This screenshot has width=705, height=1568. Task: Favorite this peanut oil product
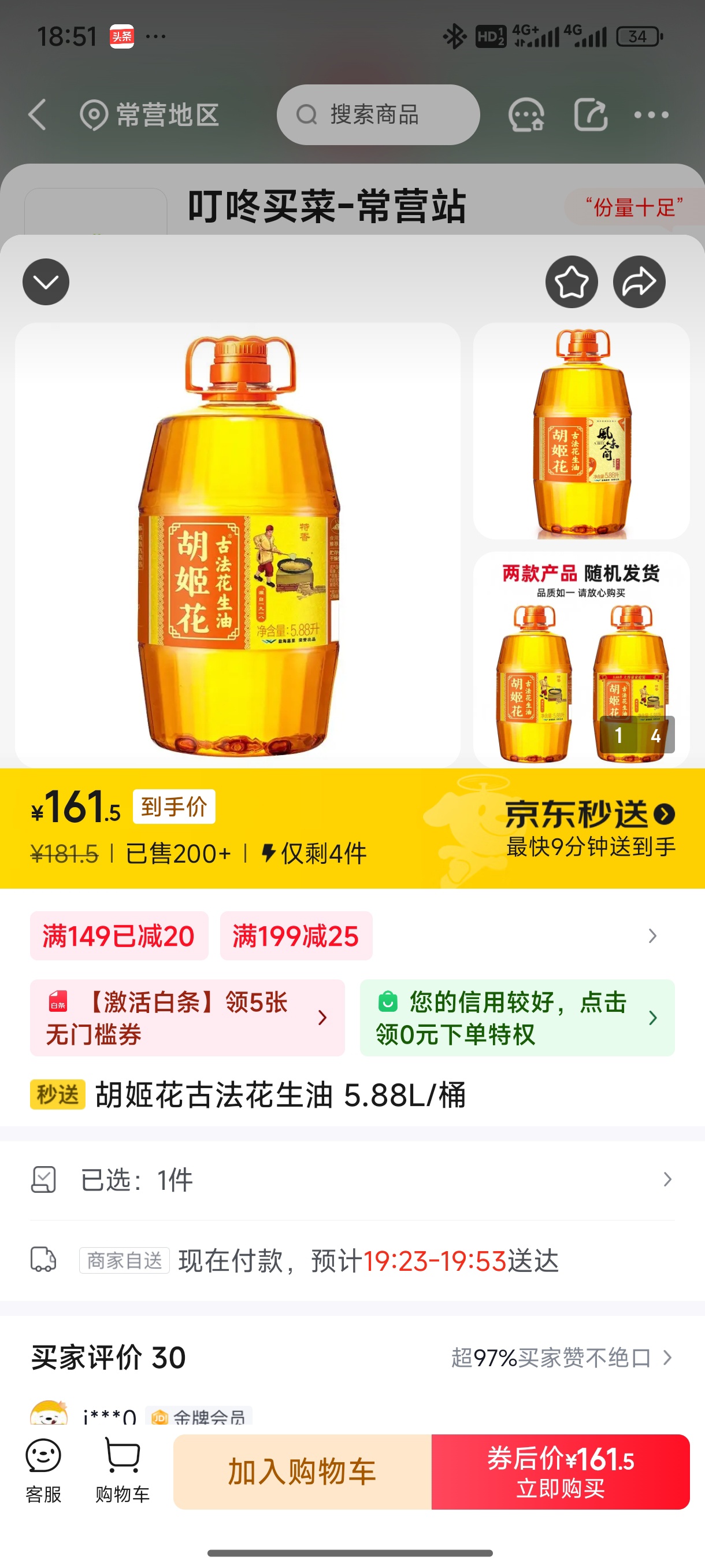point(571,282)
